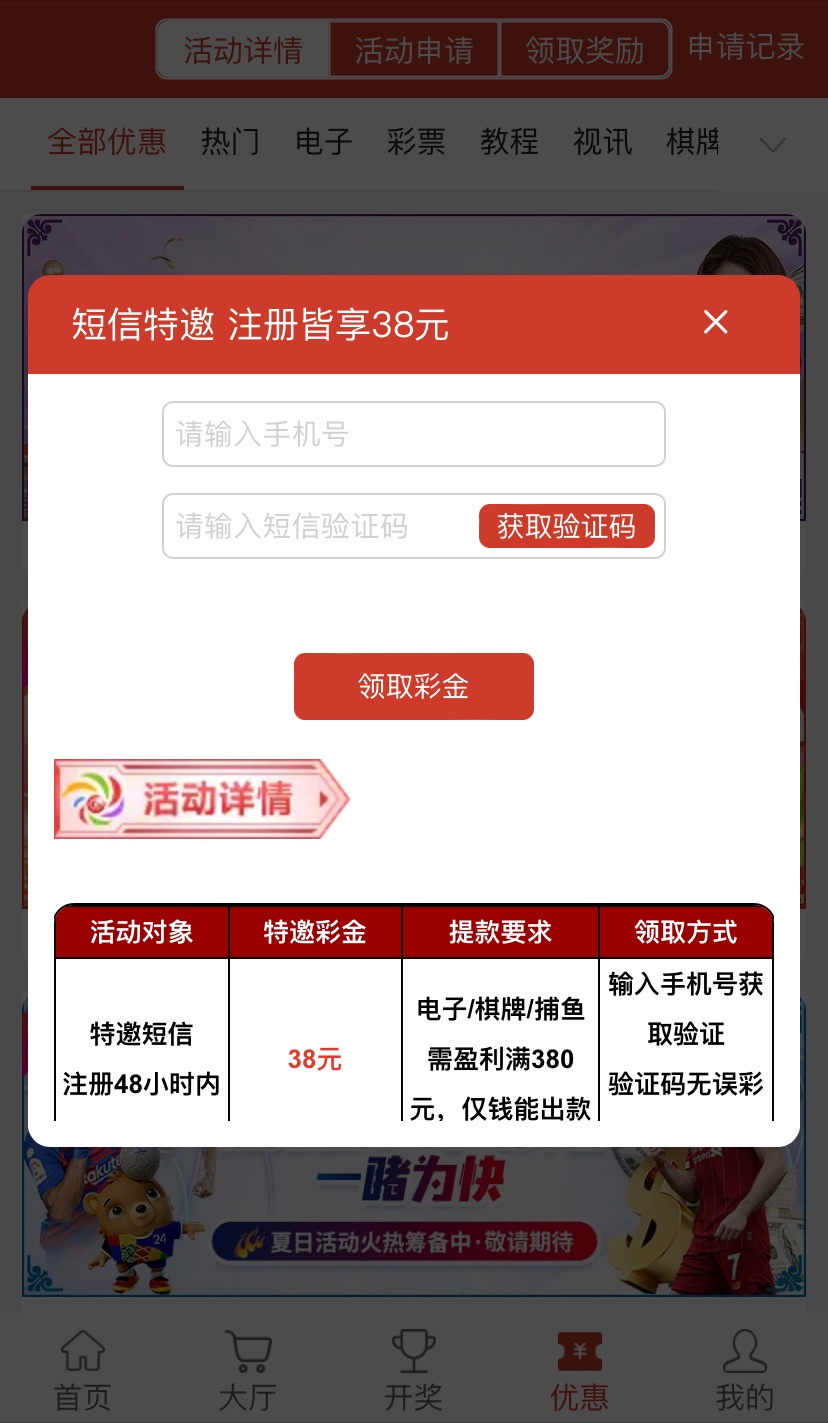Screen dimensions: 828x1423
Task: Open 申请记录
Action: click(746, 47)
